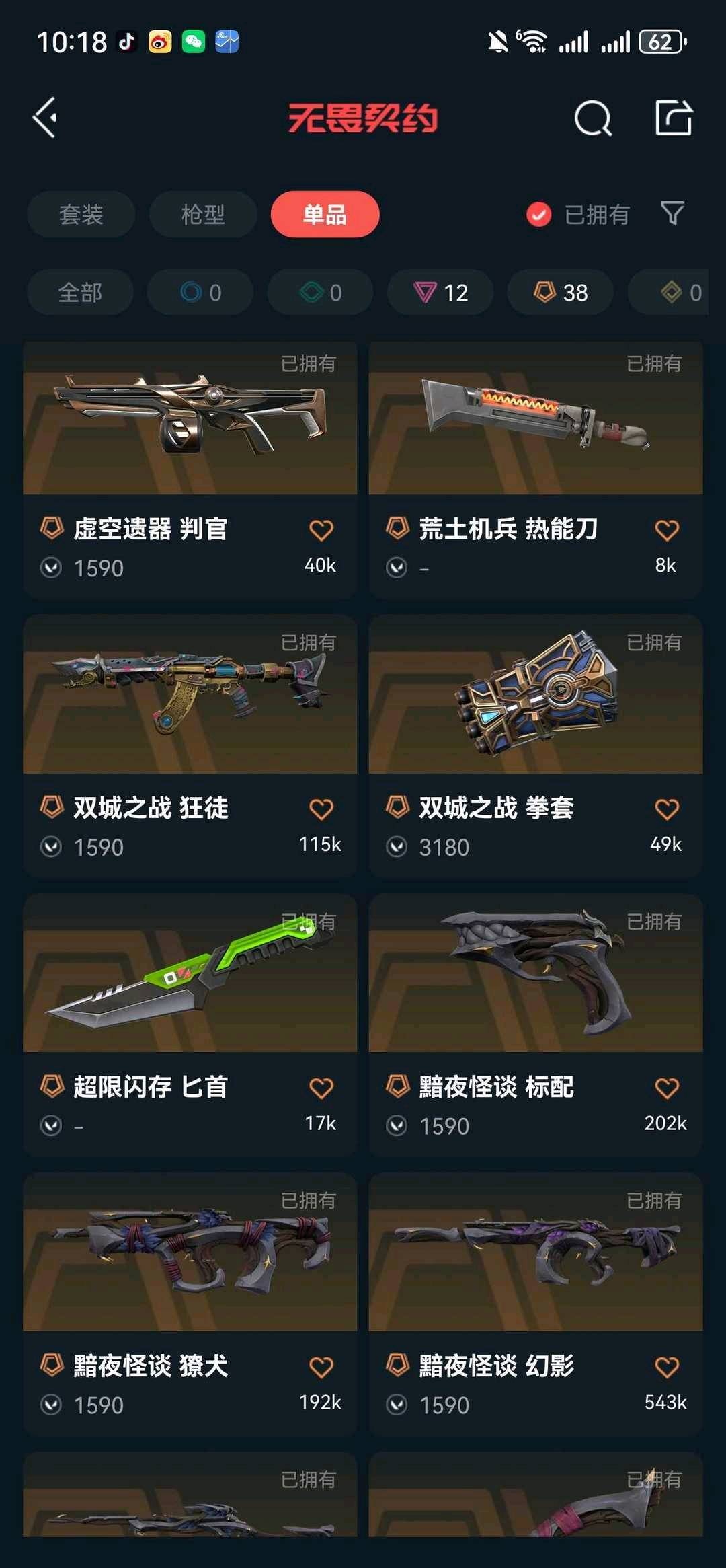Share this page via share icon

point(674,118)
